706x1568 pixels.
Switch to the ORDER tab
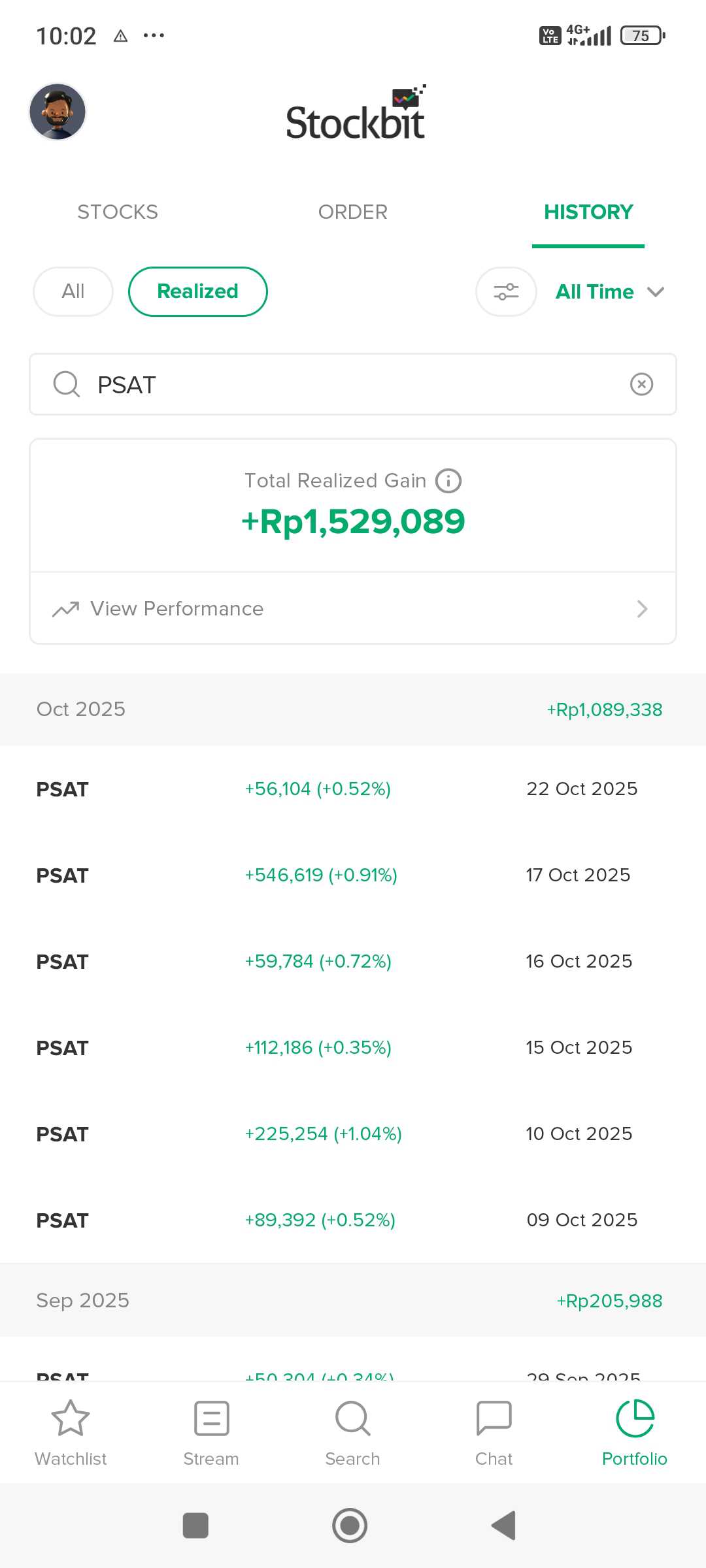[x=352, y=212]
